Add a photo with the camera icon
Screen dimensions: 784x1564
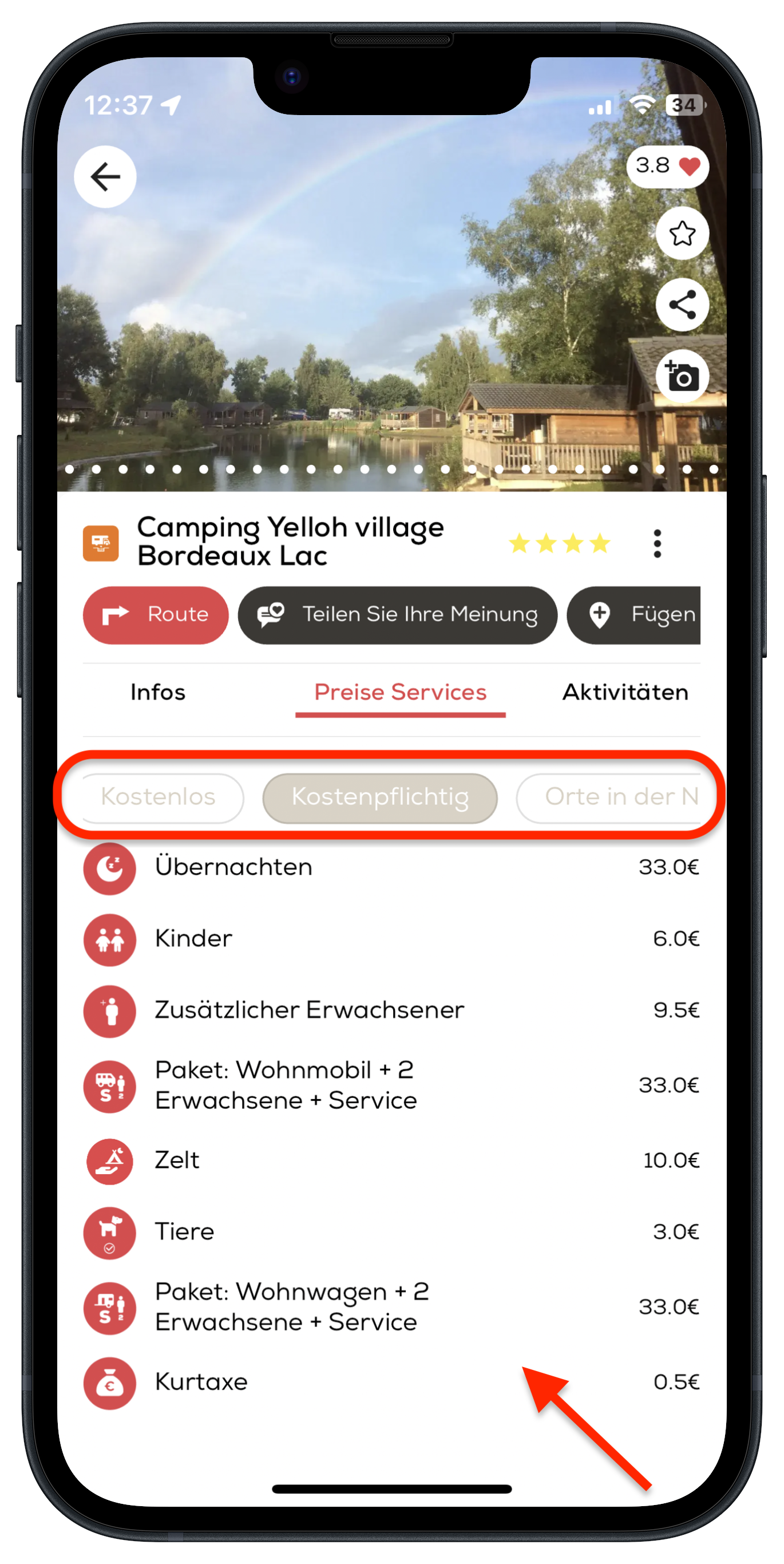[682, 377]
